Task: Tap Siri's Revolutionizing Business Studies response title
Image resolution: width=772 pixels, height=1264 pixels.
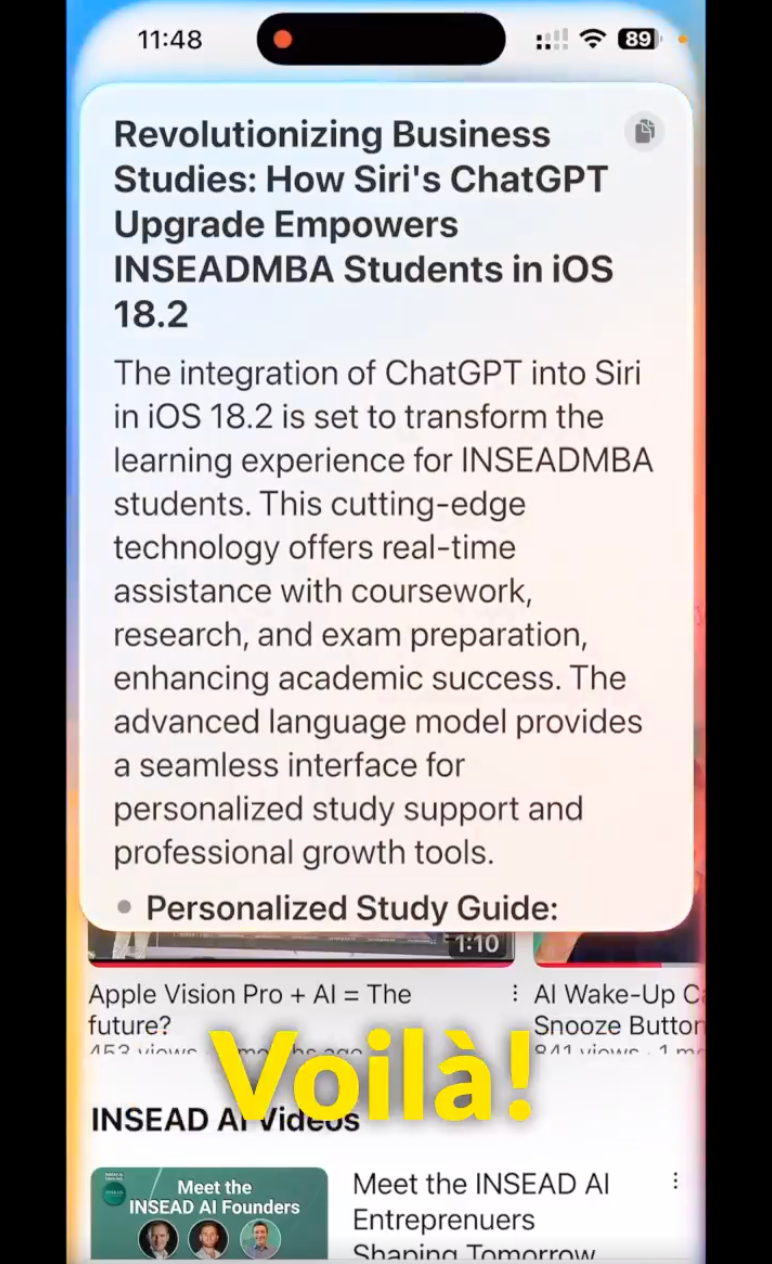Action: [360, 223]
